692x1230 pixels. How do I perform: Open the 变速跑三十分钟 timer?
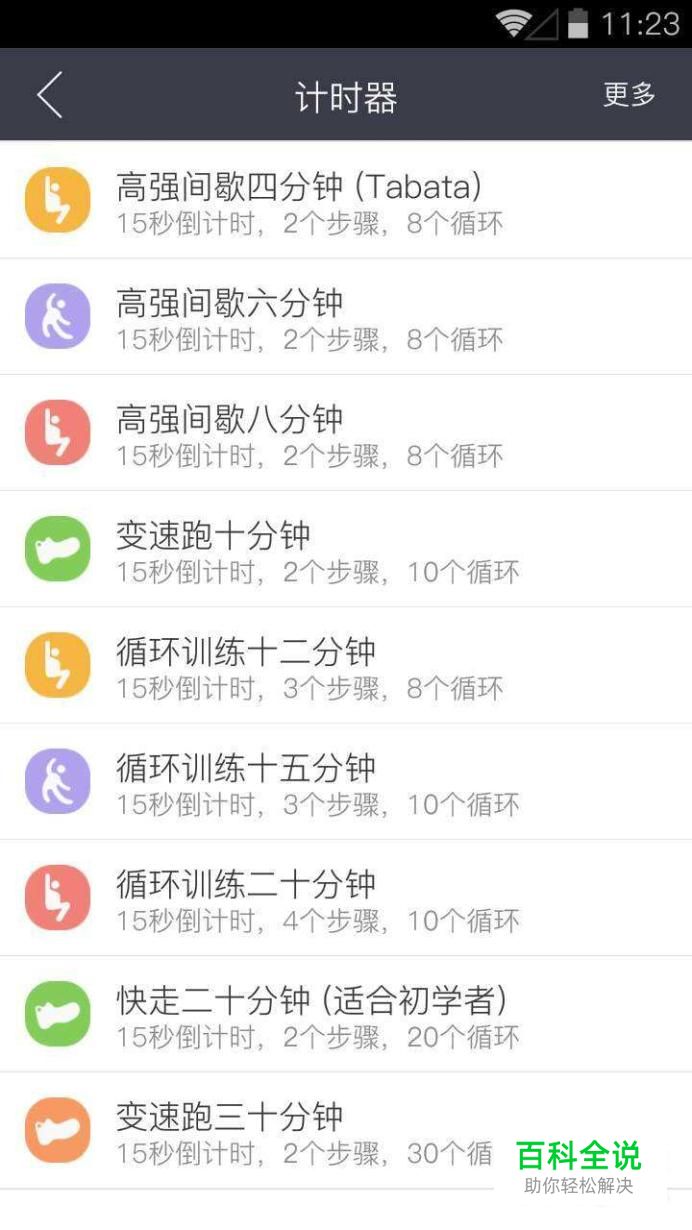pyautogui.click(x=346, y=1129)
